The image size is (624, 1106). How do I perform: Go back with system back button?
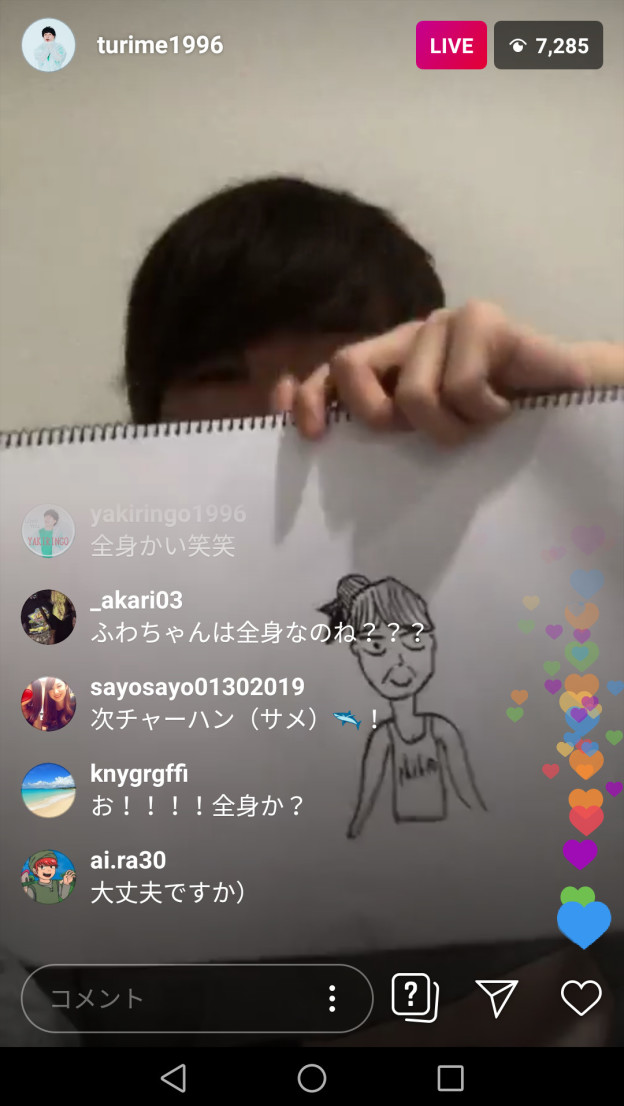pyautogui.click(x=173, y=1077)
